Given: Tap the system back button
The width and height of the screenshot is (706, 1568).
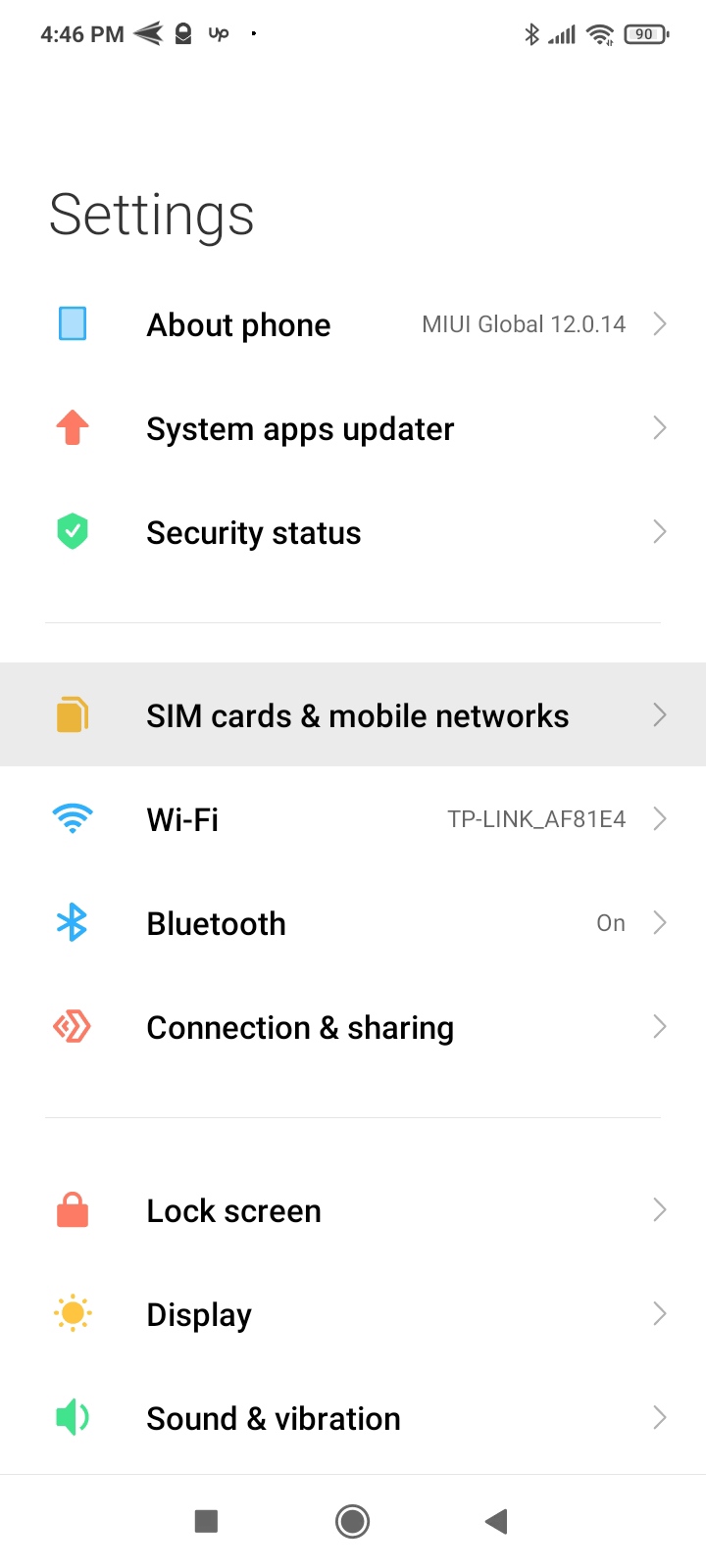Looking at the screenshot, I should pos(496,1521).
